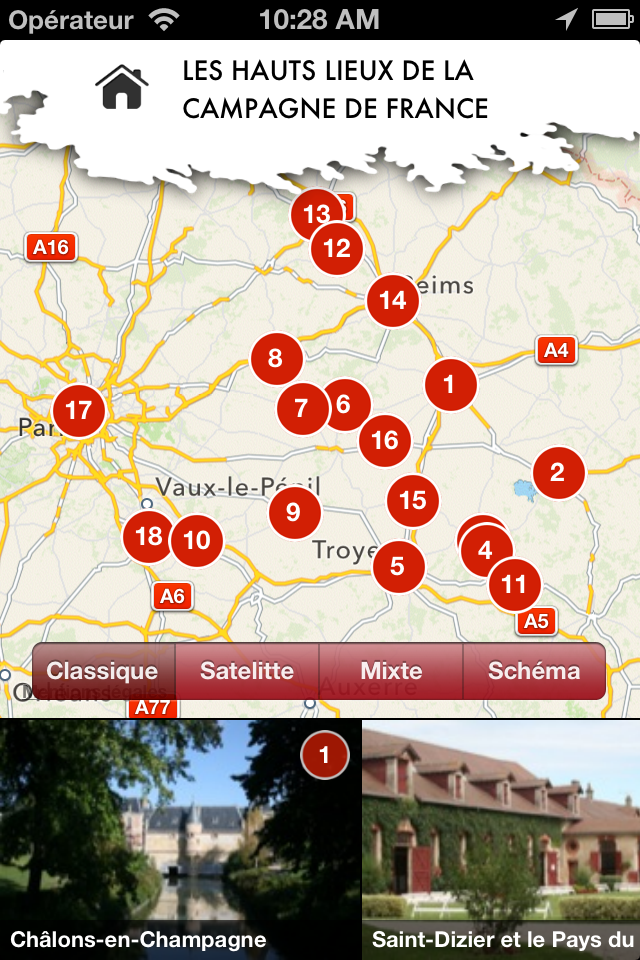Open the Saint-Dizier et le Pays card

(501, 840)
